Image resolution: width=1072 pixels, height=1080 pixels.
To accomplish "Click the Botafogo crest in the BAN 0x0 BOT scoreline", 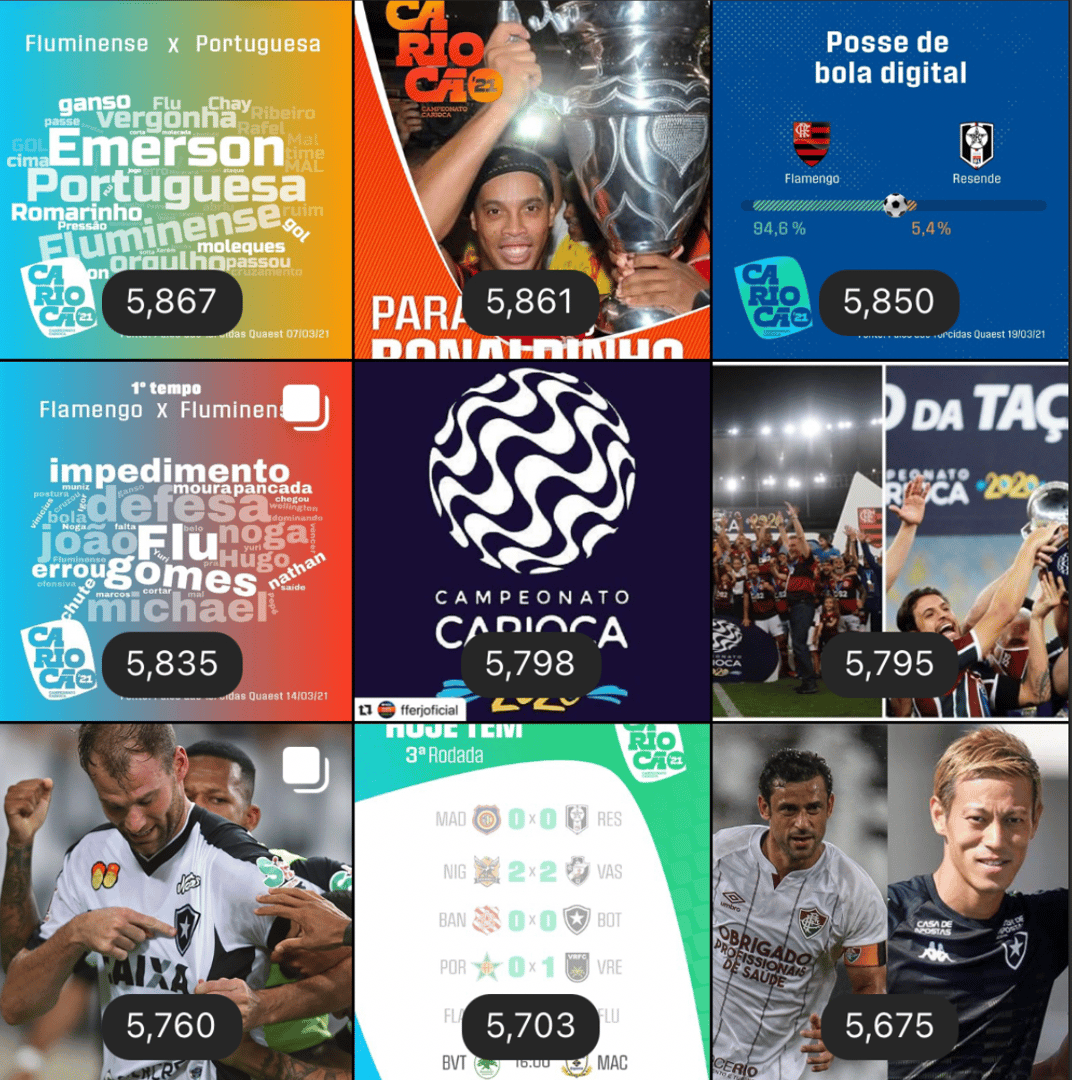I will coord(576,920).
